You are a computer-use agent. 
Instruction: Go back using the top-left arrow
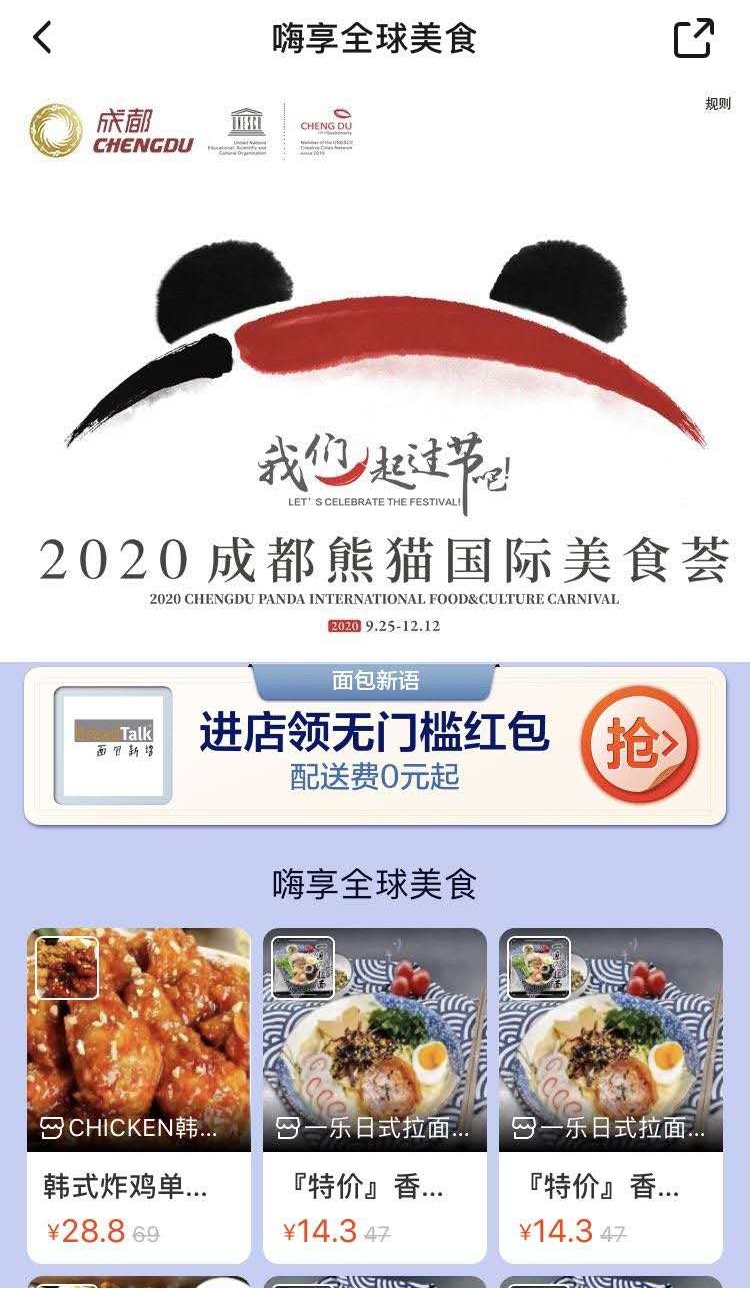point(42,38)
